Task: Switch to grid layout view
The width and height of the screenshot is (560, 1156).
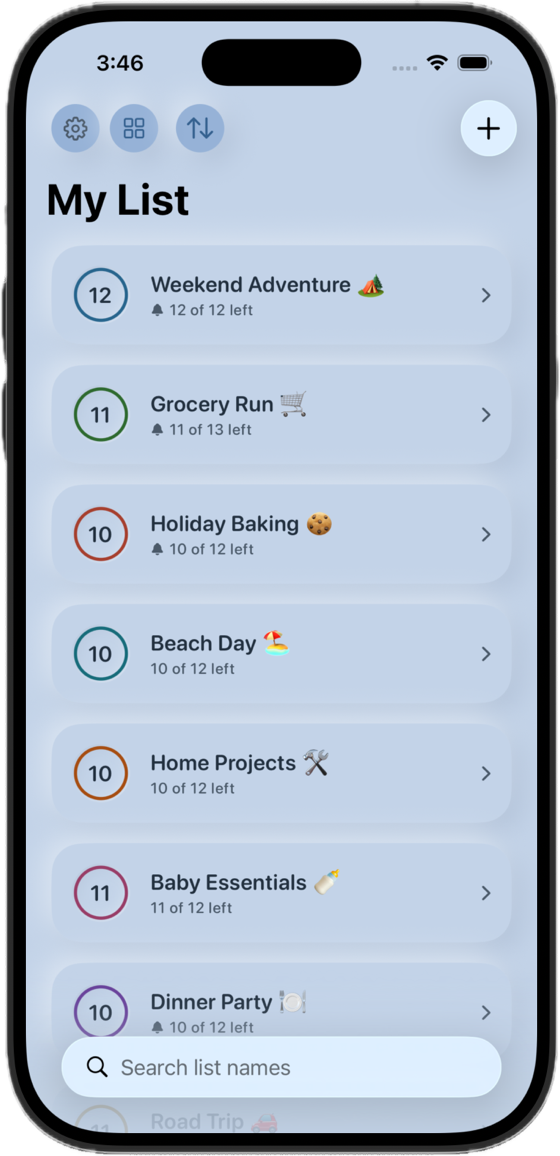Action: (134, 128)
